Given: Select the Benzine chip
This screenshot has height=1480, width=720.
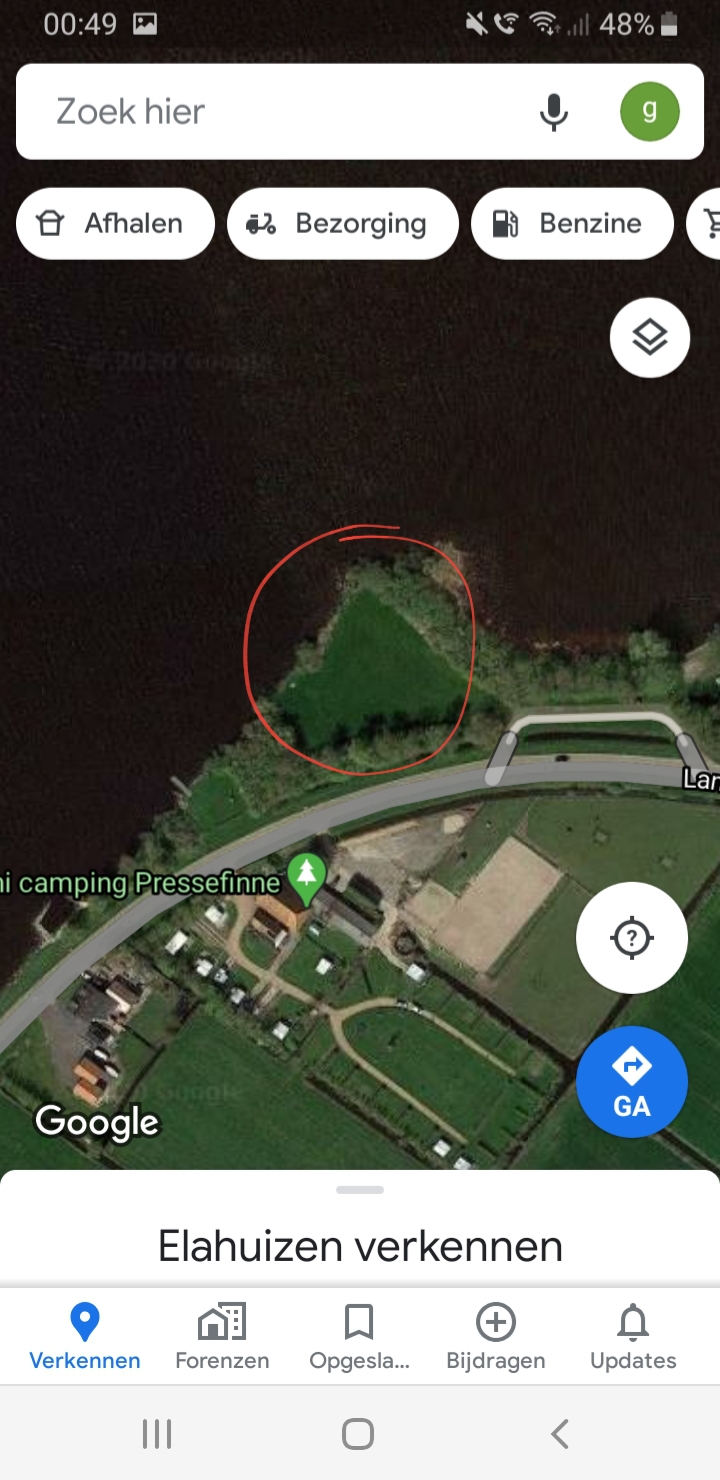Looking at the screenshot, I should coord(570,224).
